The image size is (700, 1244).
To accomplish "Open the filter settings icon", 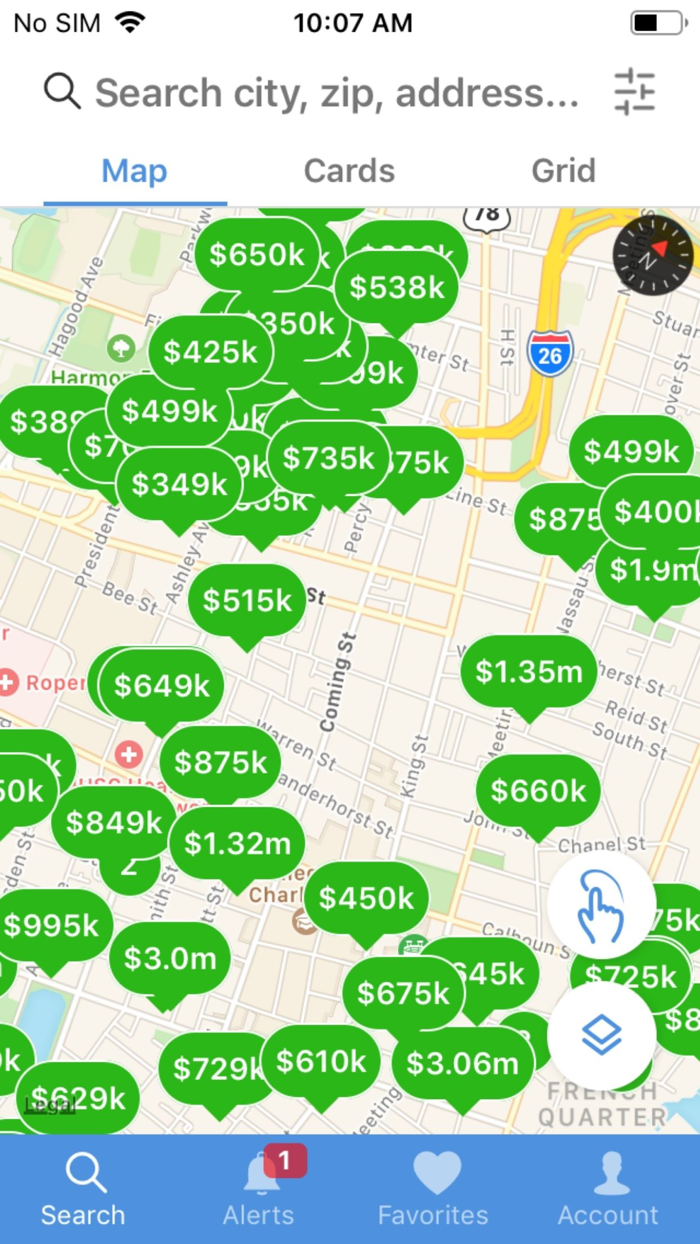I will (x=634, y=92).
